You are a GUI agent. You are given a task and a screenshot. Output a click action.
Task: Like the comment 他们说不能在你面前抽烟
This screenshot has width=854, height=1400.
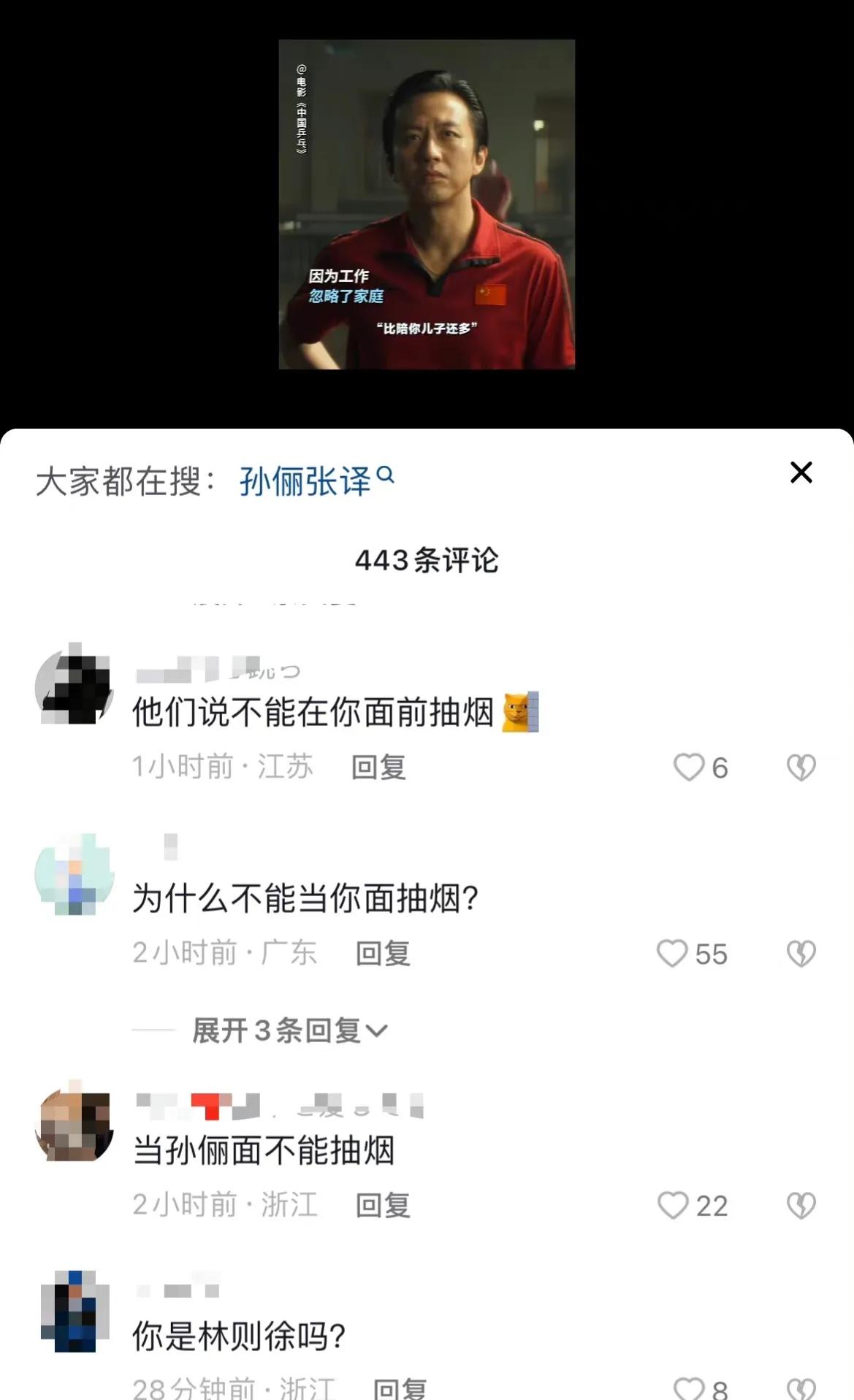[688, 768]
